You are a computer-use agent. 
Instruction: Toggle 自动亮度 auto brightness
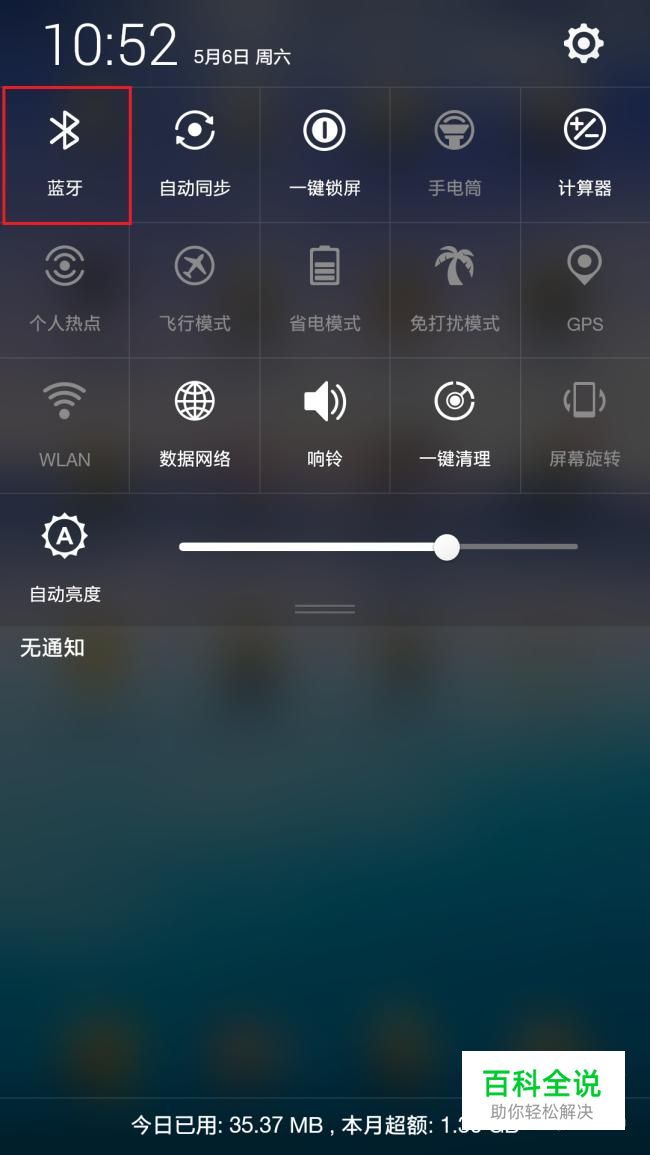[x=65, y=558]
